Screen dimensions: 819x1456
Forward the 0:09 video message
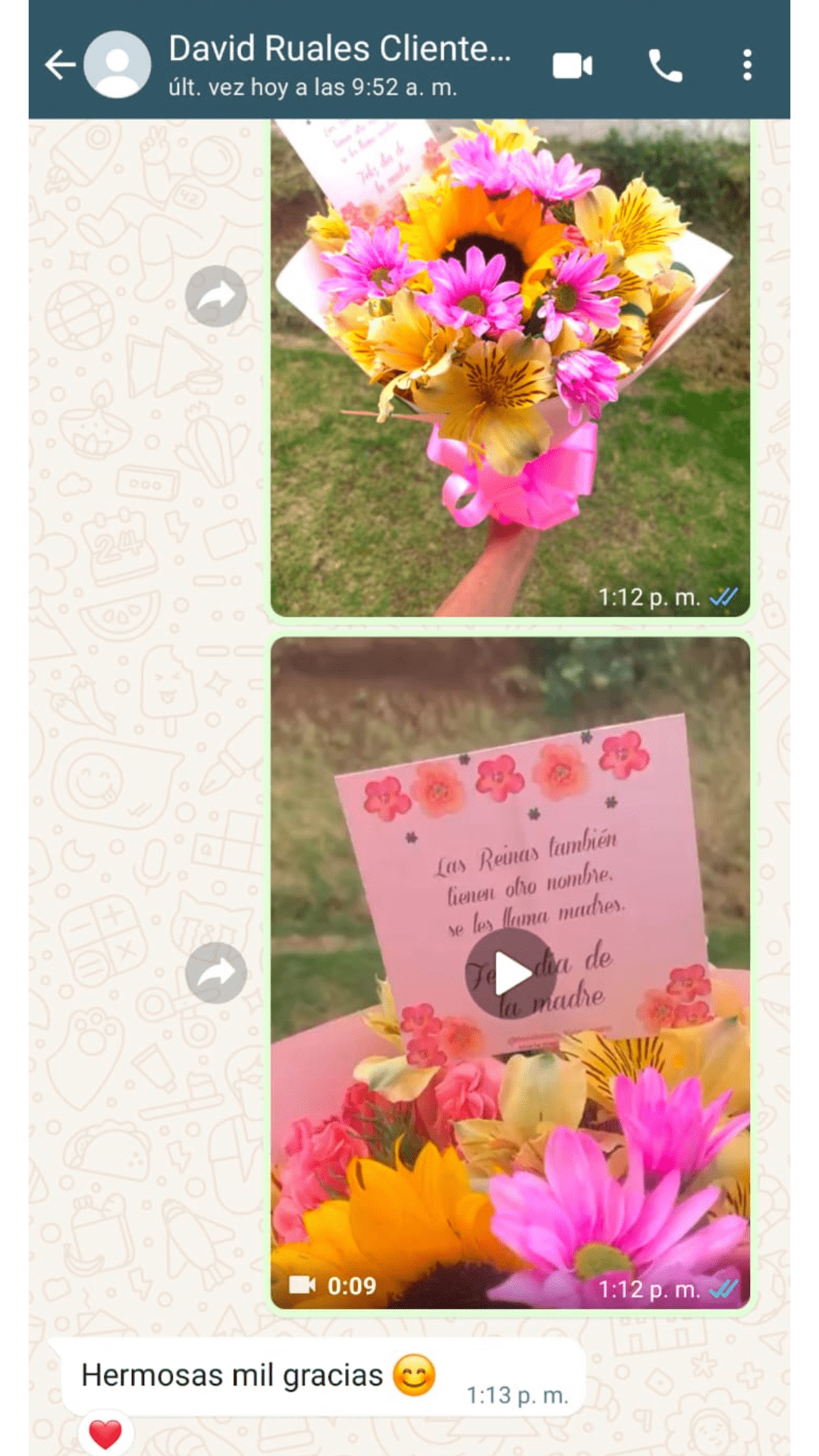click(216, 973)
